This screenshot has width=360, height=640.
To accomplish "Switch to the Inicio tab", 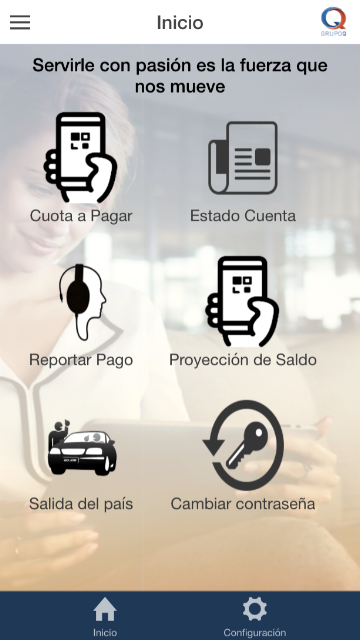I will (x=105, y=616).
